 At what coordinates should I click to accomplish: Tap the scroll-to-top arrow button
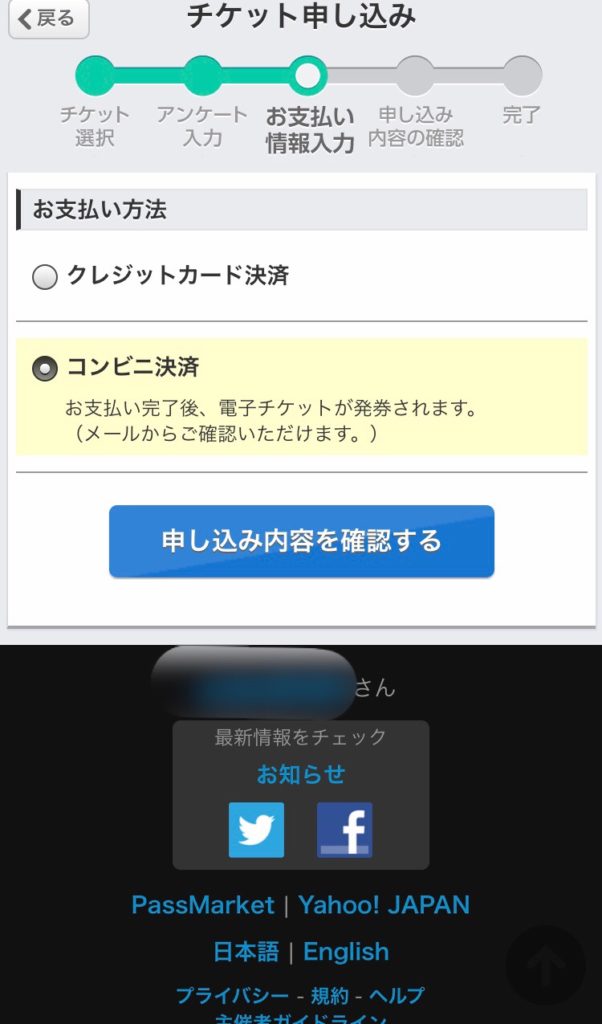point(546,965)
